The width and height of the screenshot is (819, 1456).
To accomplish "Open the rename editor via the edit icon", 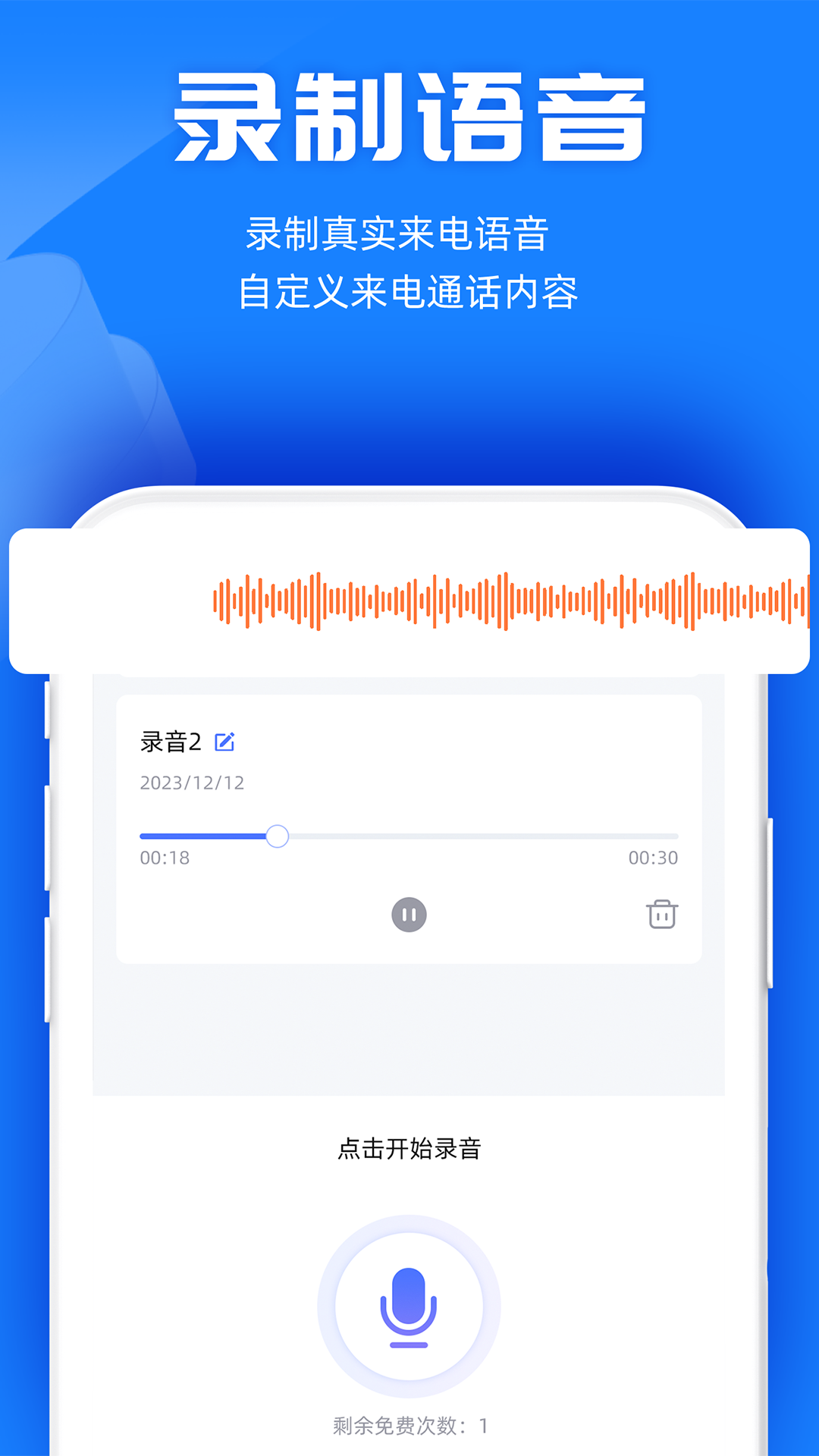I will [x=224, y=742].
